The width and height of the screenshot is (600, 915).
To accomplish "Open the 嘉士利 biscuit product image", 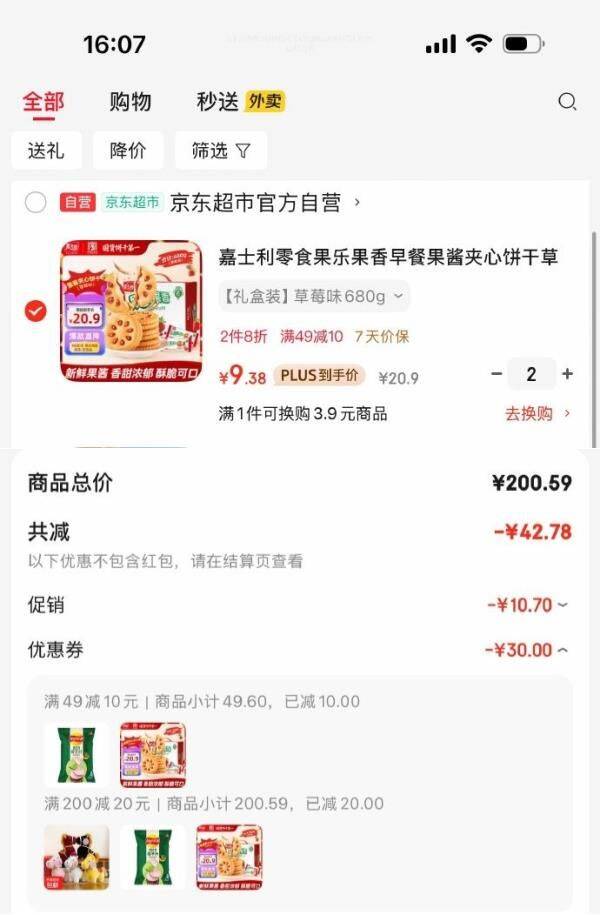I will tap(131, 311).
